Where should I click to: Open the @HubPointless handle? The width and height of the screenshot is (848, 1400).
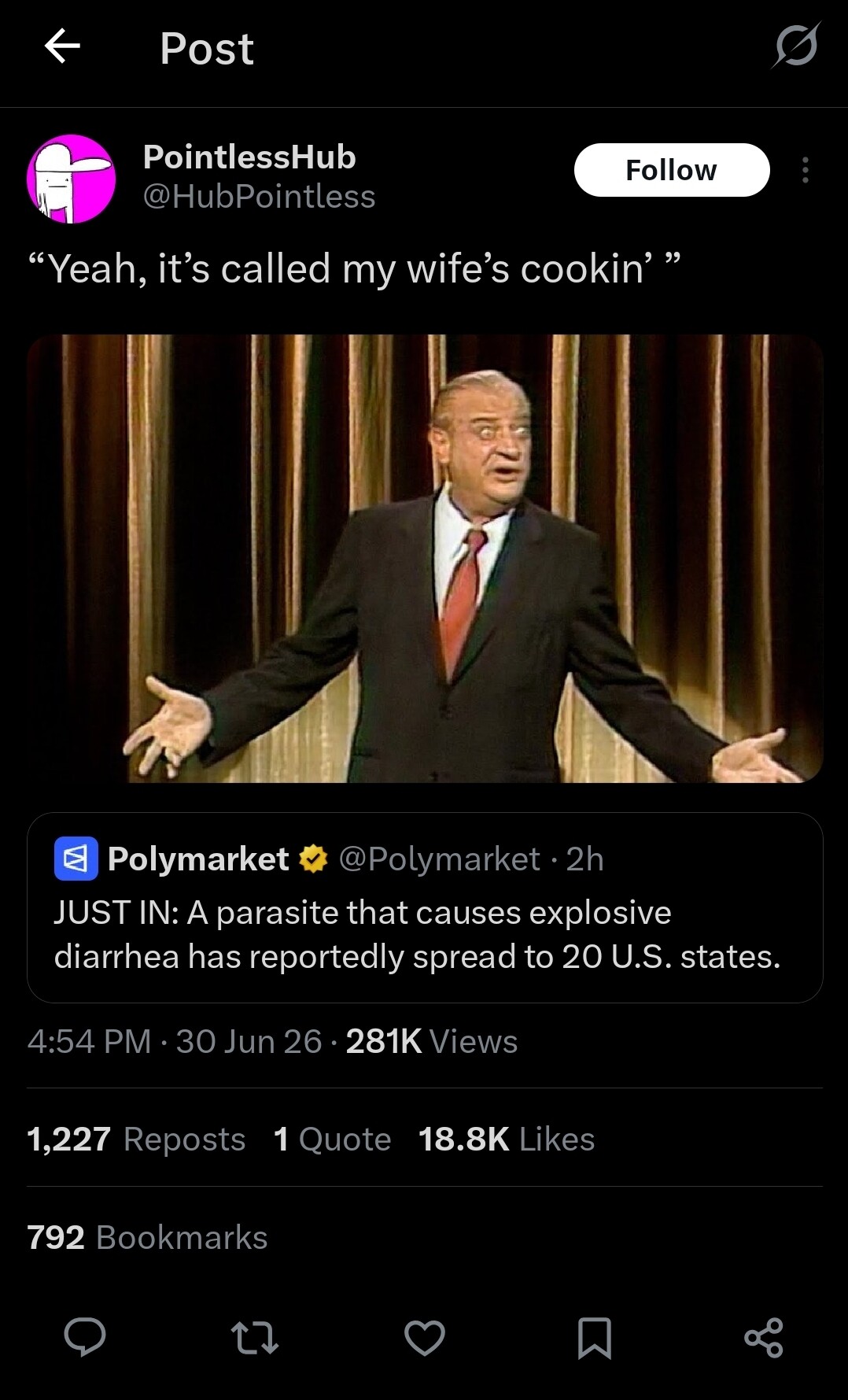coord(259,197)
